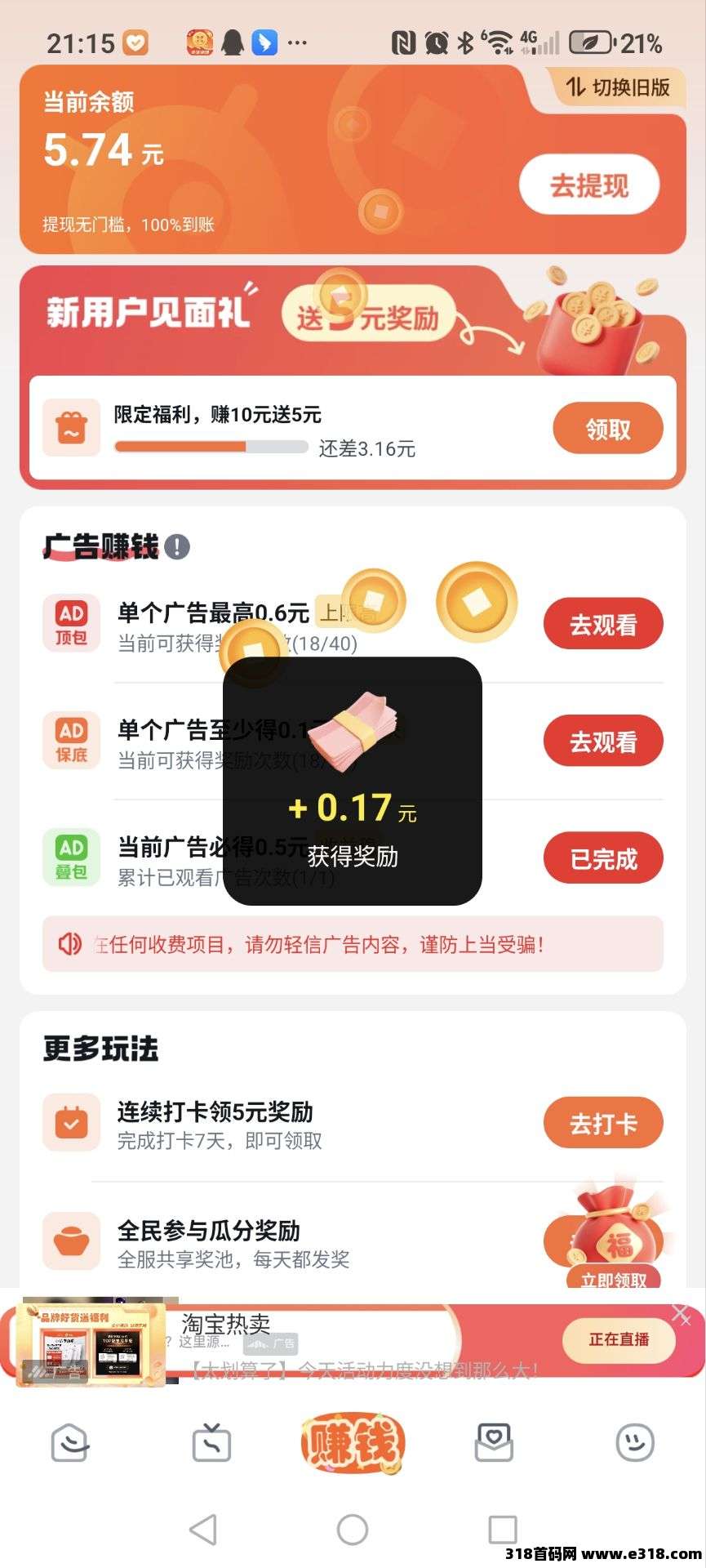
Task: Claim the new user gift with 领取
Action: (x=607, y=428)
